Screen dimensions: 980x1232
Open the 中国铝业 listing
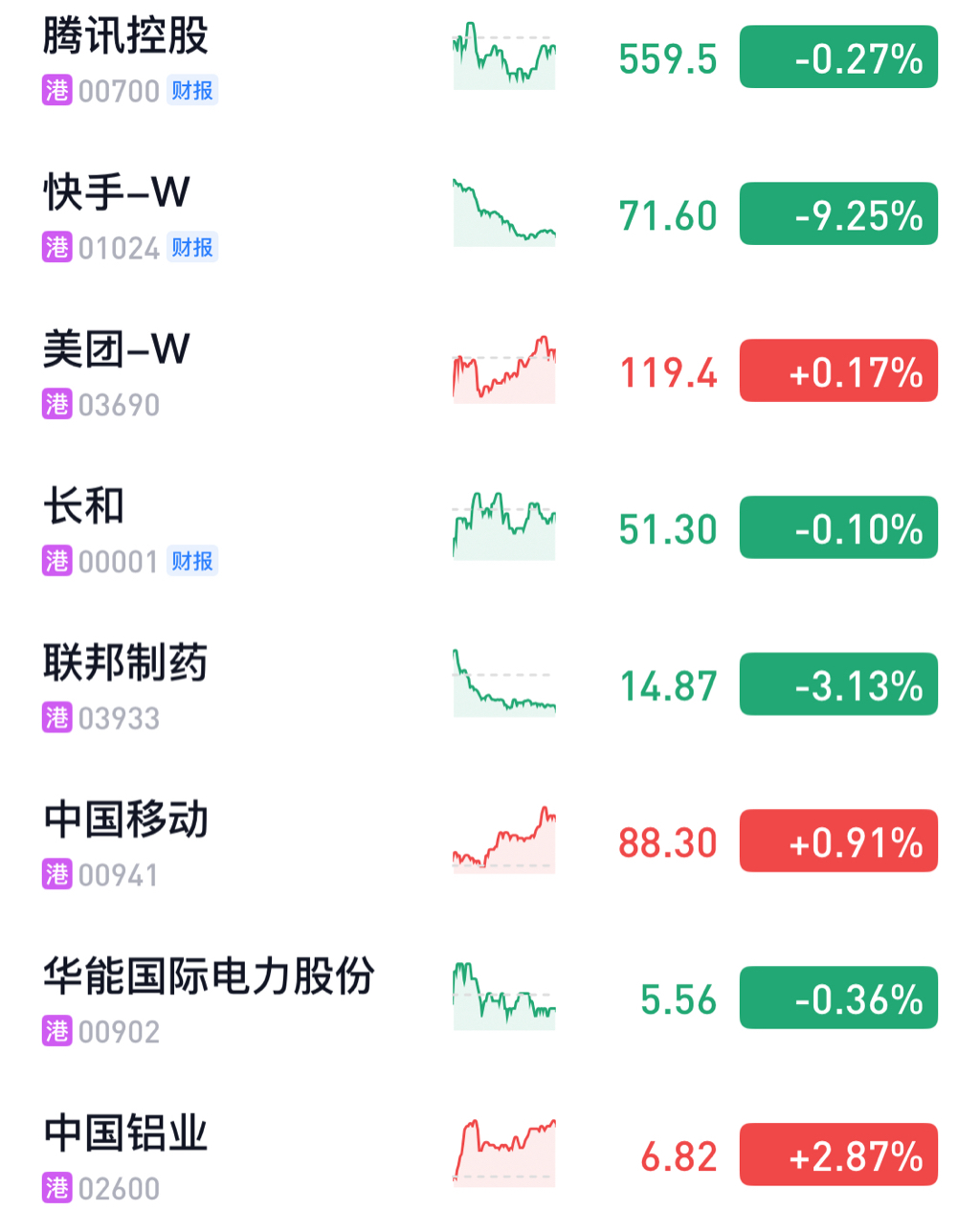pyautogui.click(x=125, y=1134)
